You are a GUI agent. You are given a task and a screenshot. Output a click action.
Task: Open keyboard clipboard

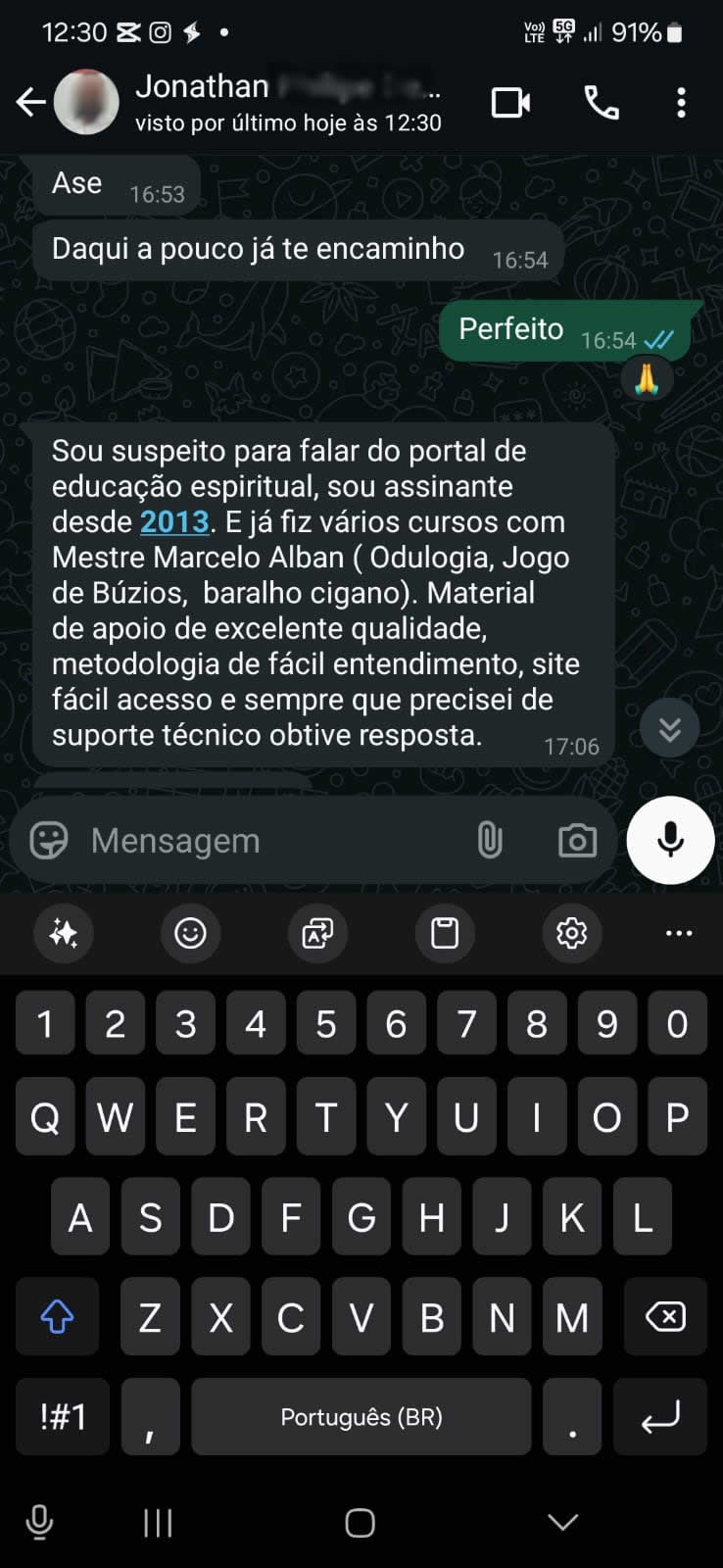445,933
